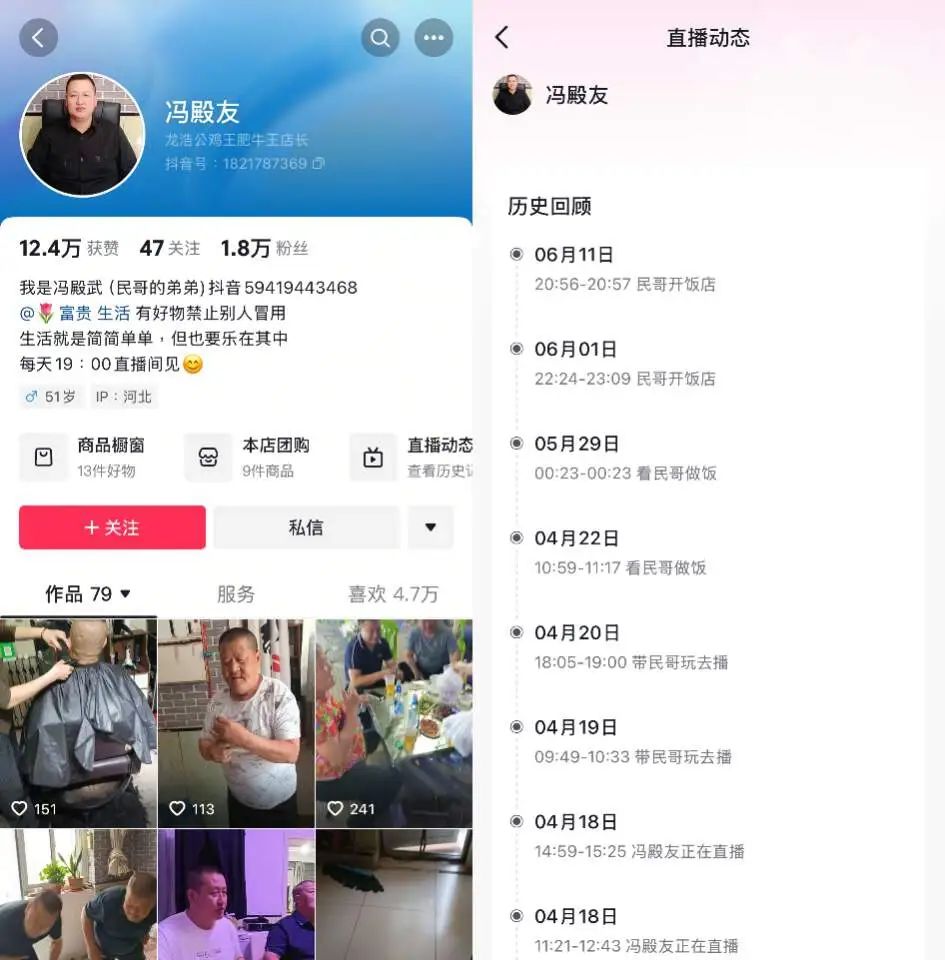The width and height of the screenshot is (945, 960).
Task: Send a 私信 private message
Action: (306, 527)
